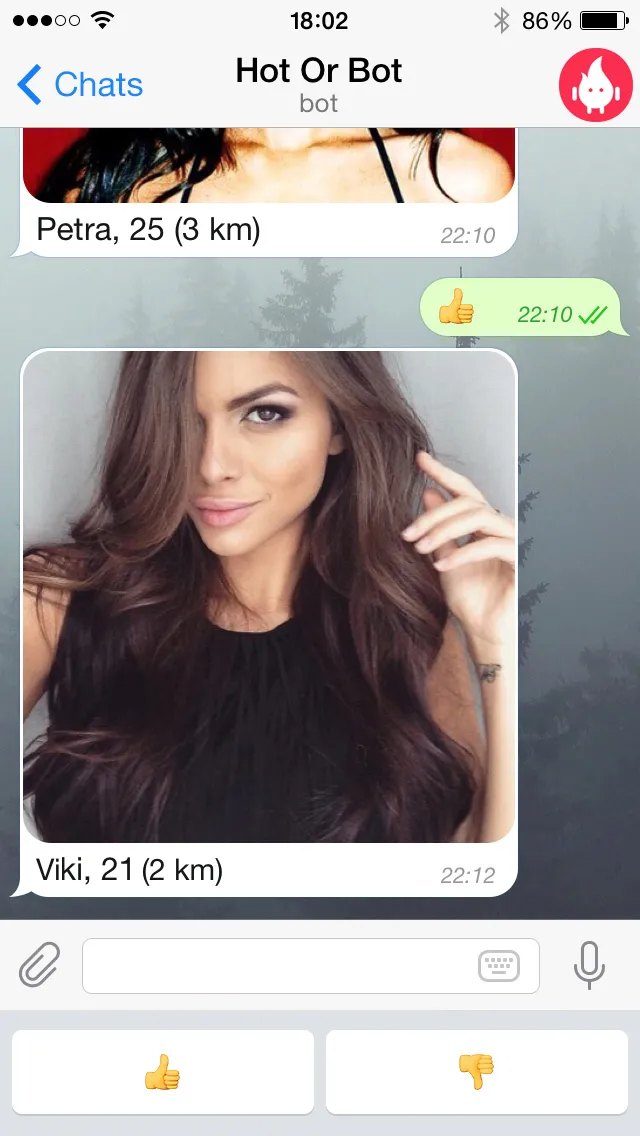640x1136 pixels.
Task: Open the Hot Or Bot profile avatar
Action: pyautogui.click(x=596, y=85)
